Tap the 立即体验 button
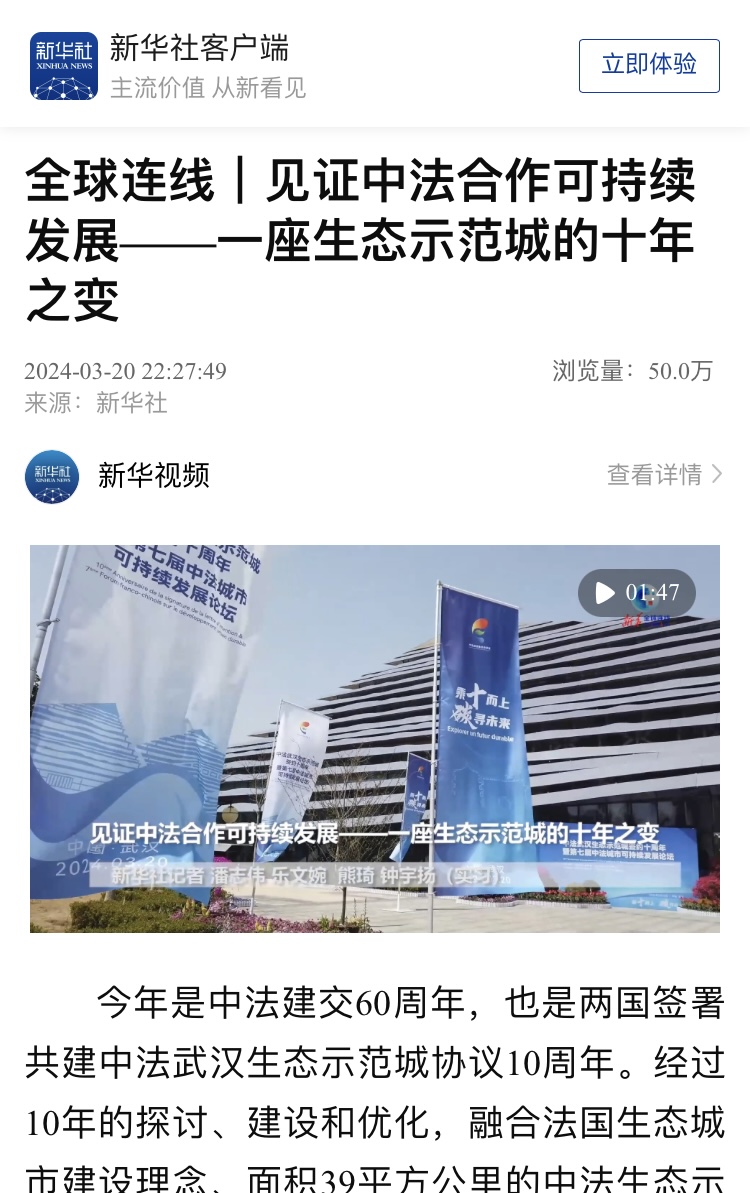Image resolution: width=750 pixels, height=1193 pixels. (x=649, y=66)
